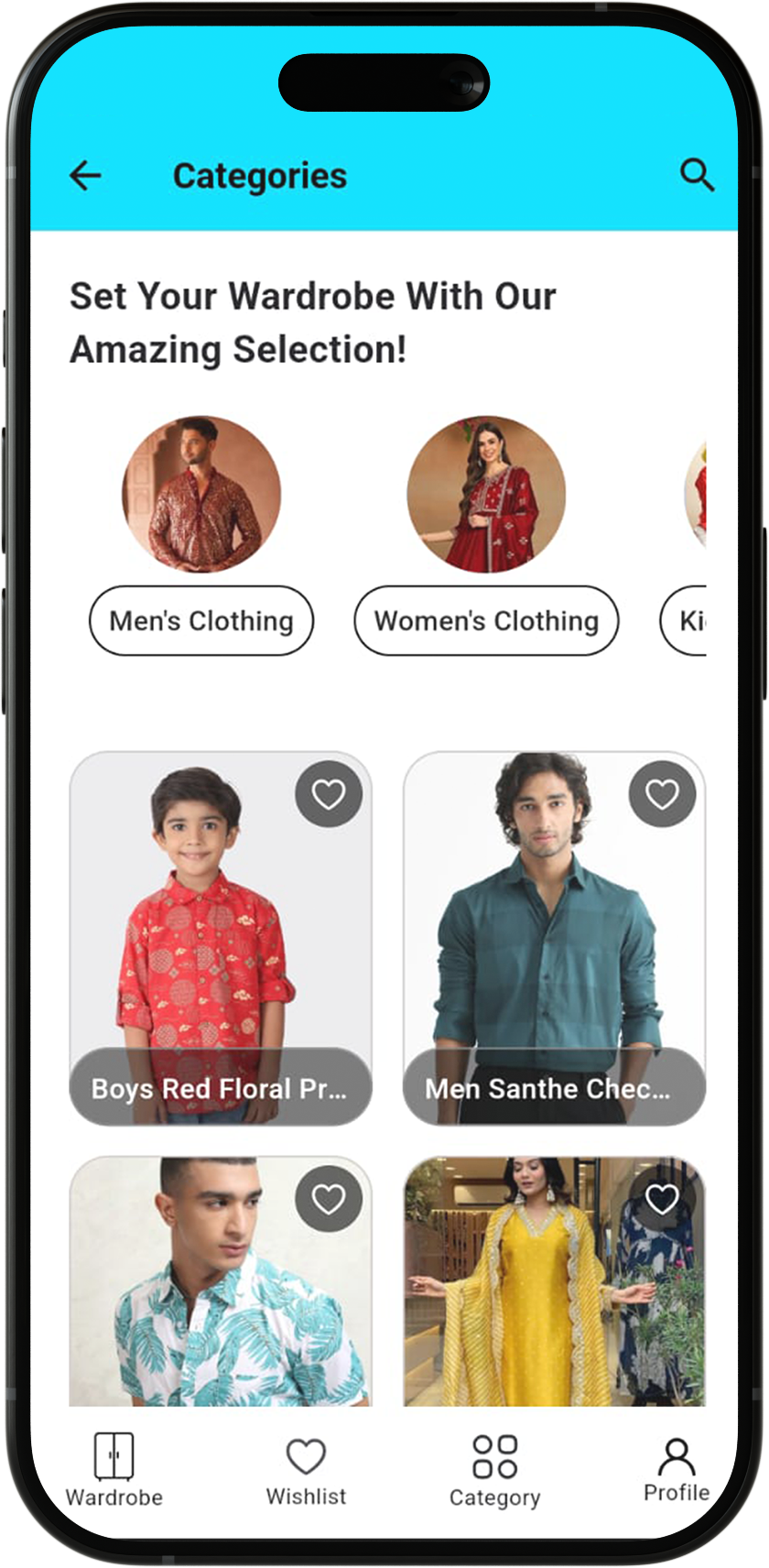Switch to the Category tab

(494, 1470)
